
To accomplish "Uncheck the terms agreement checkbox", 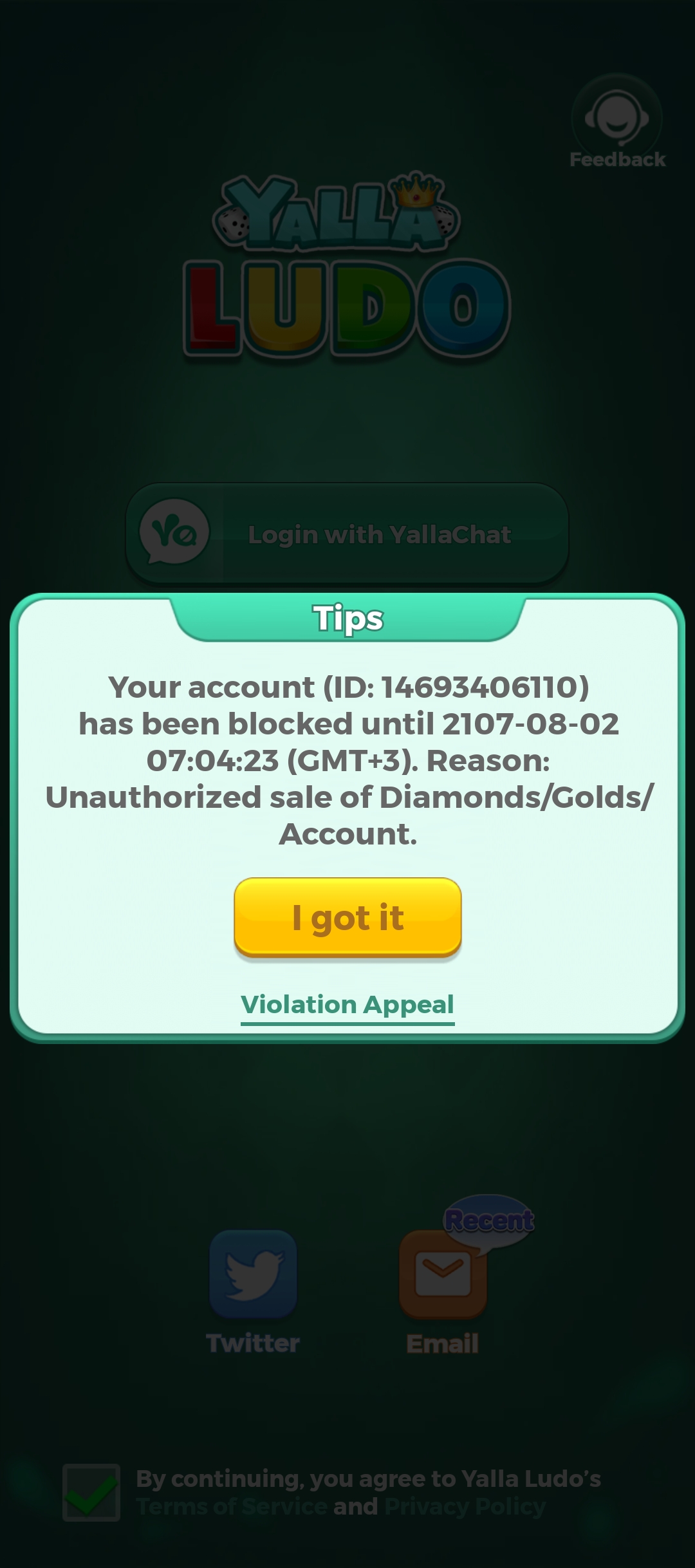I will click(91, 1493).
